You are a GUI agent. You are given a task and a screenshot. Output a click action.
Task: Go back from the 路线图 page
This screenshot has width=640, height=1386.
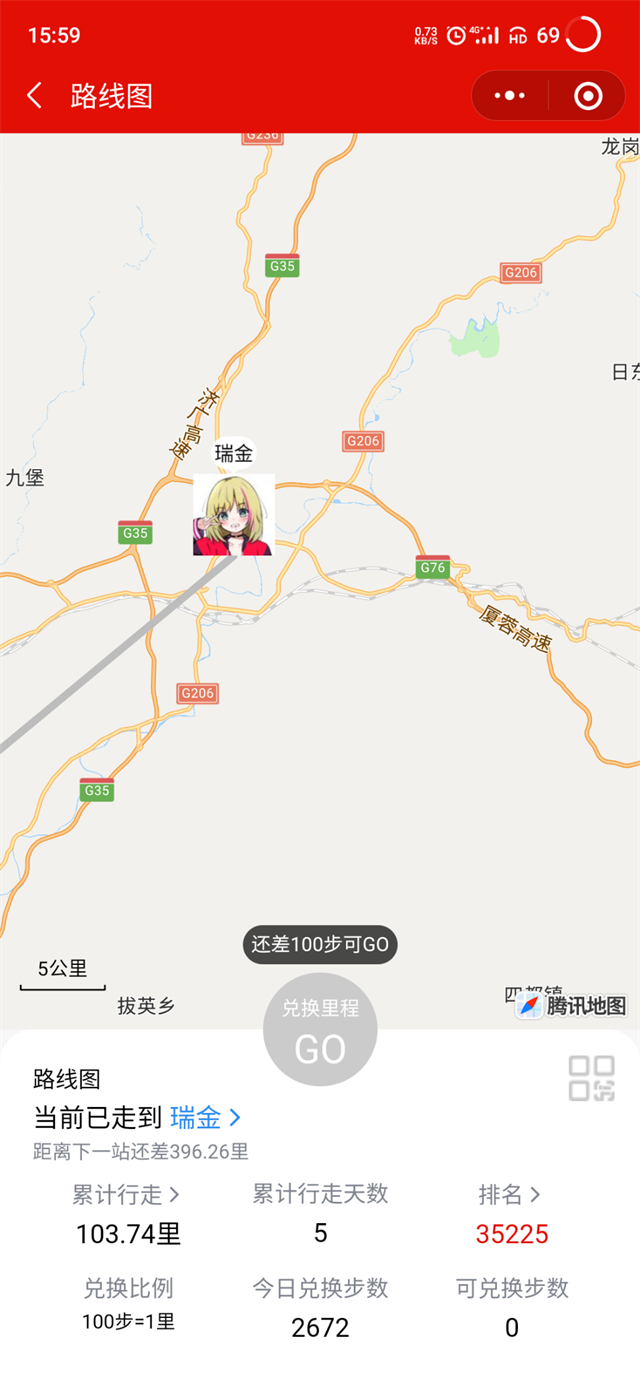point(35,96)
